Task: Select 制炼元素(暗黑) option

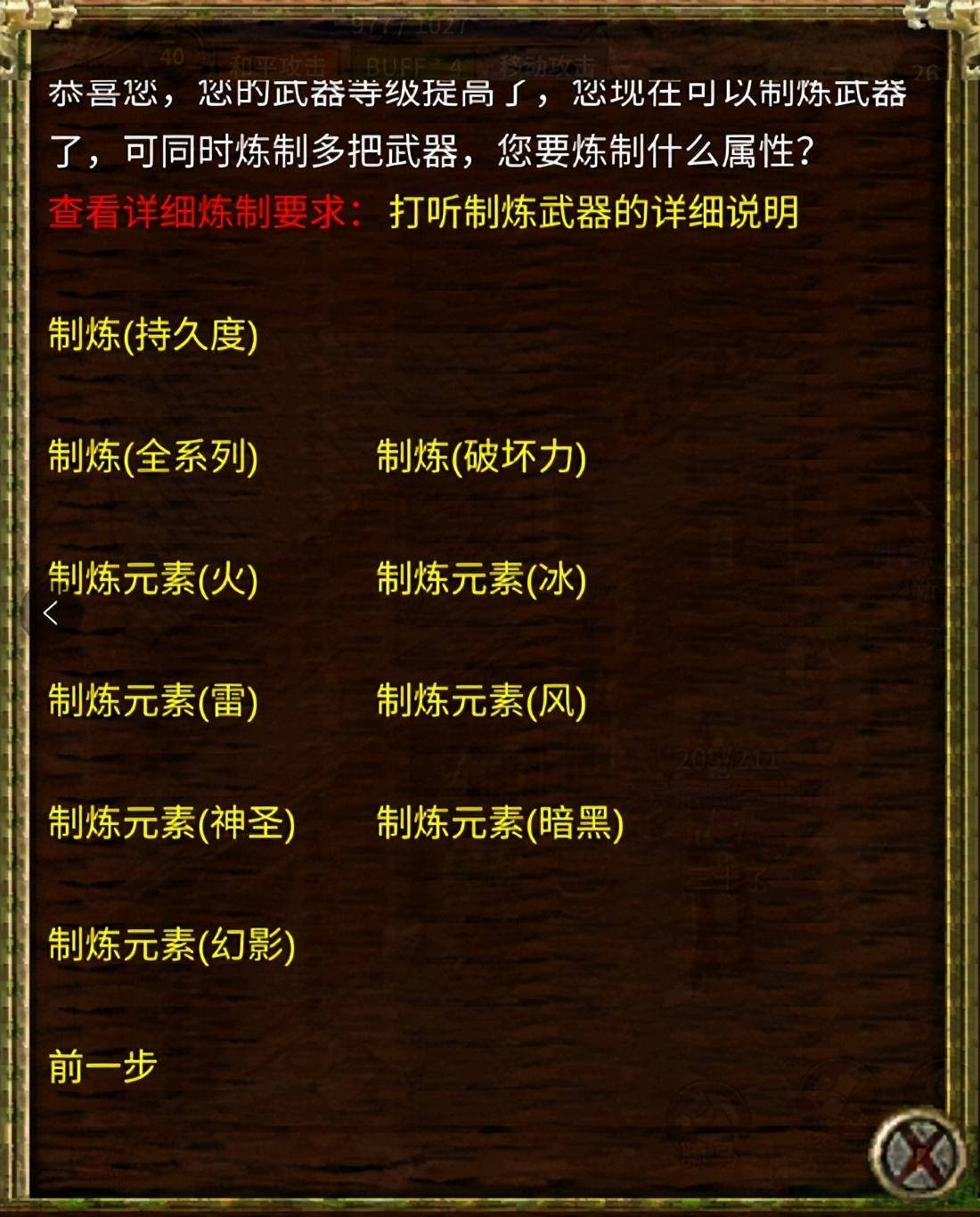Action: pyautogui.click(x=500, y=823)
